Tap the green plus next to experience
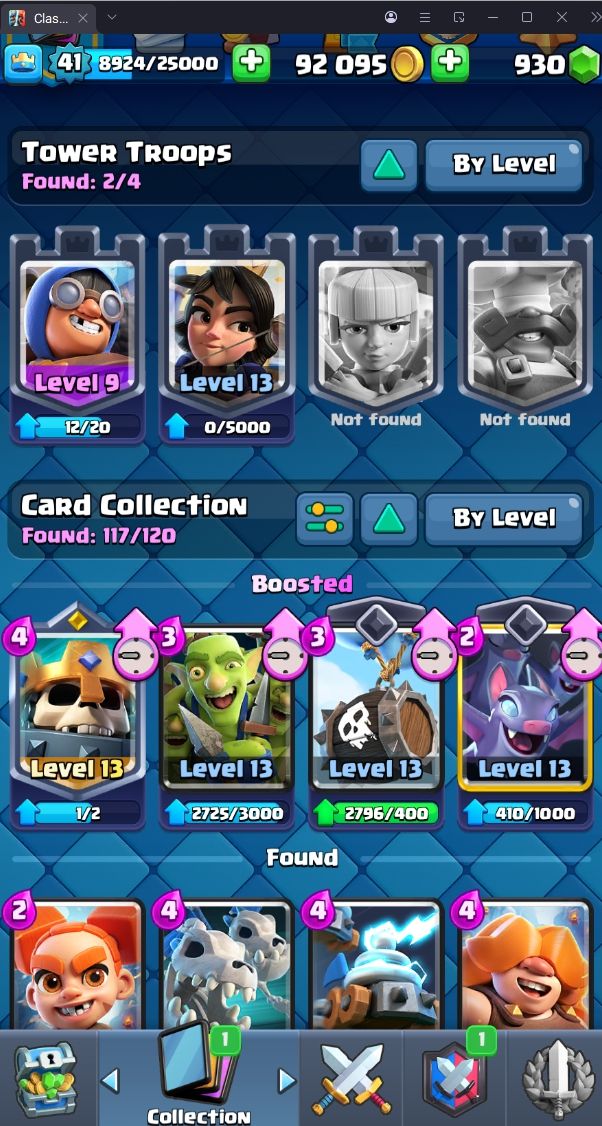The image size is (602, 1126). tap(251, 63)
